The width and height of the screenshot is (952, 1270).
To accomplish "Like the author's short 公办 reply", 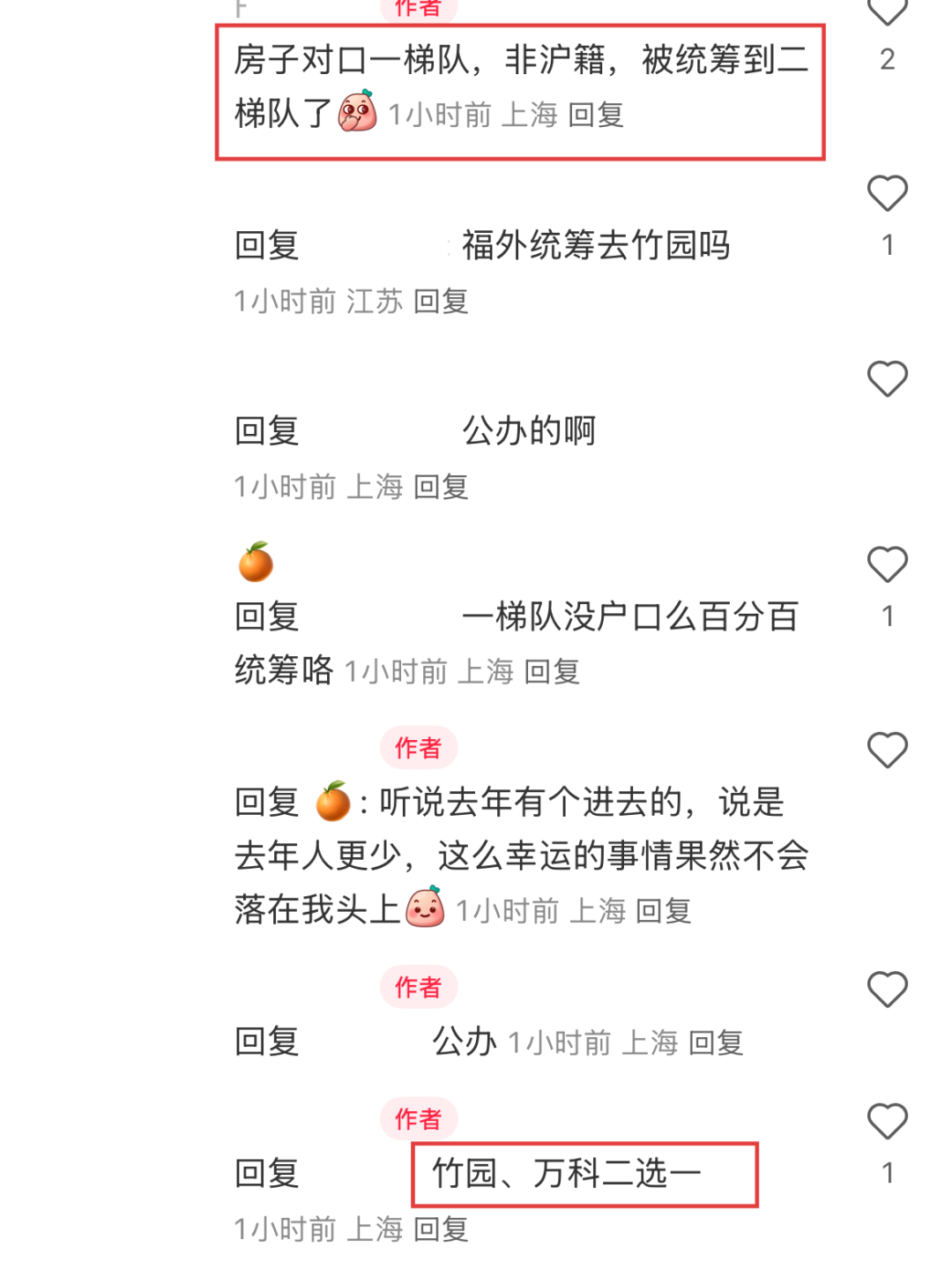I will tap(887, 990).
